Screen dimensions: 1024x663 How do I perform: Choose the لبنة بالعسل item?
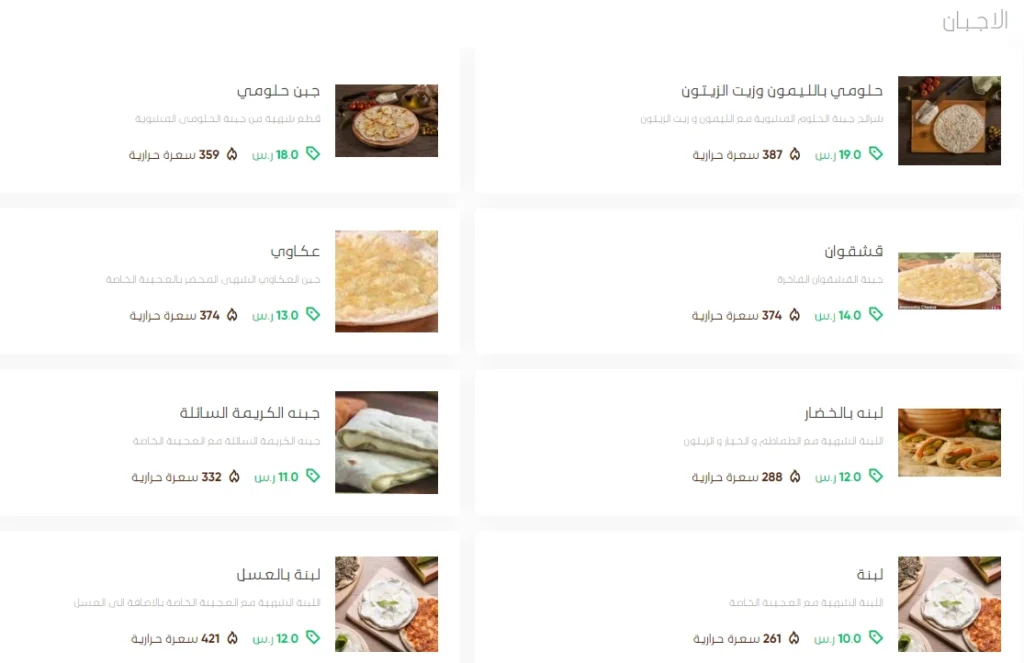[x=278, y=575]
